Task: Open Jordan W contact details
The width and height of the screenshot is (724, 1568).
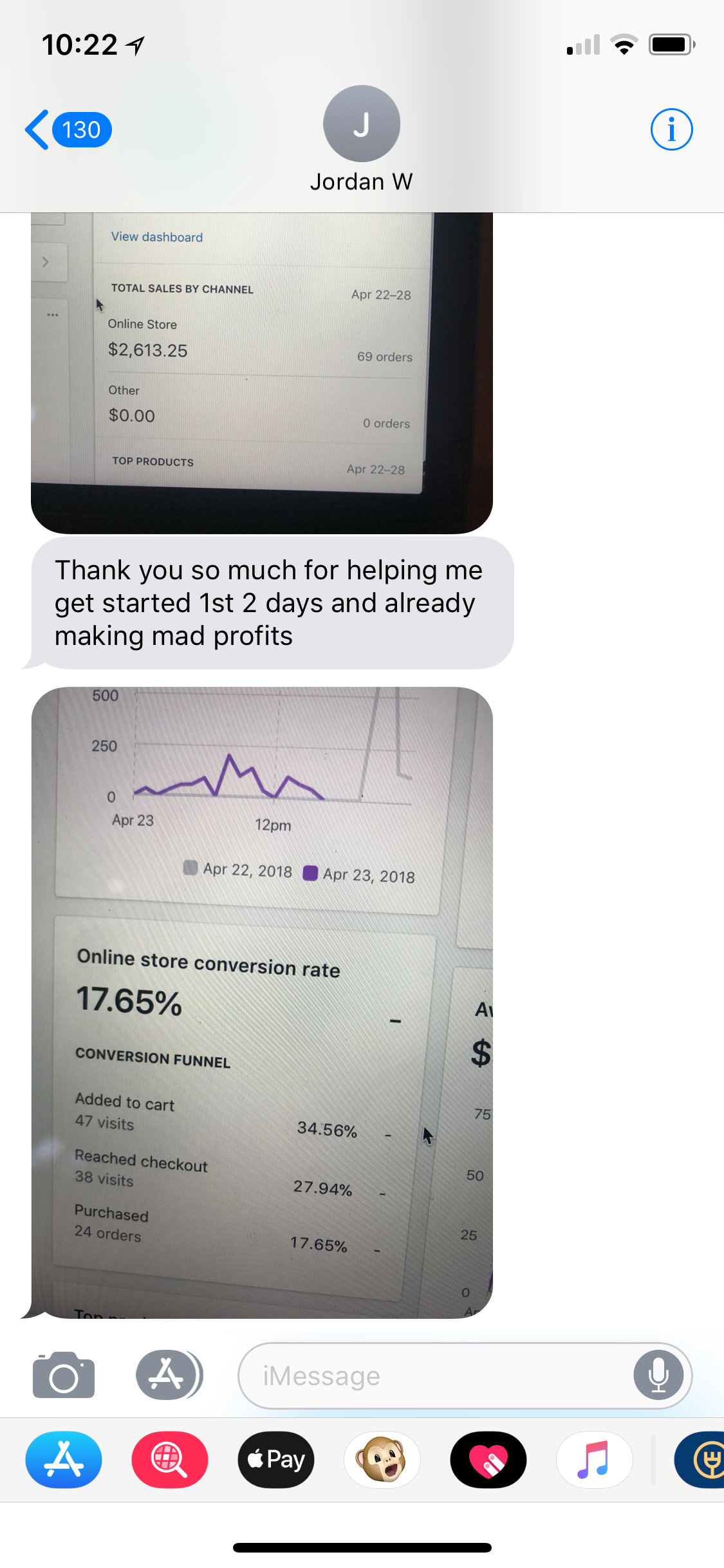Action: tap(361, 139)
